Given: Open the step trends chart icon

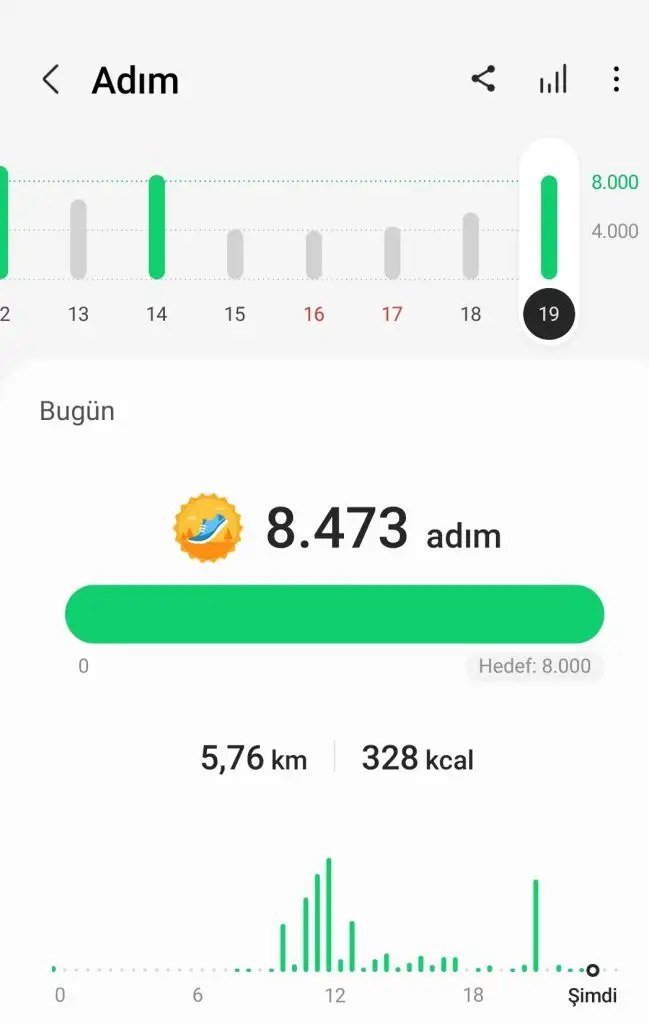Looking at the screenshot, I should click(552, 80).
